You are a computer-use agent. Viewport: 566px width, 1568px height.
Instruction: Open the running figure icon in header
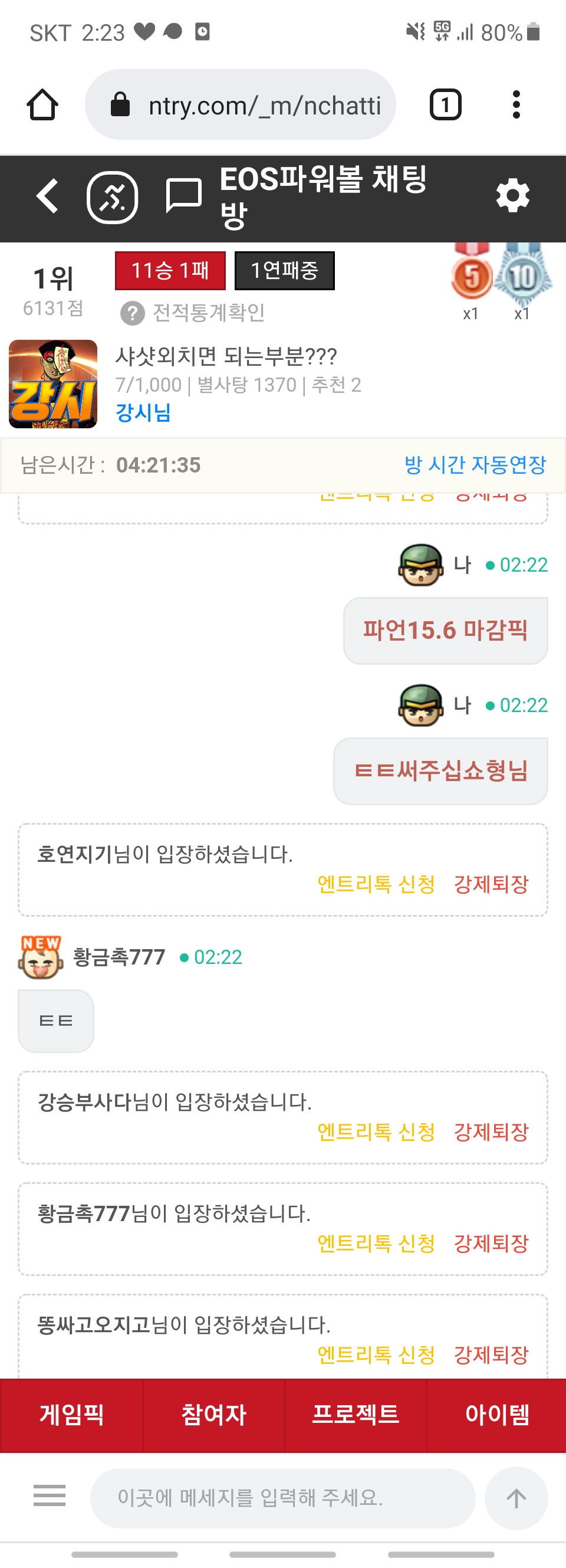[113, 196]
